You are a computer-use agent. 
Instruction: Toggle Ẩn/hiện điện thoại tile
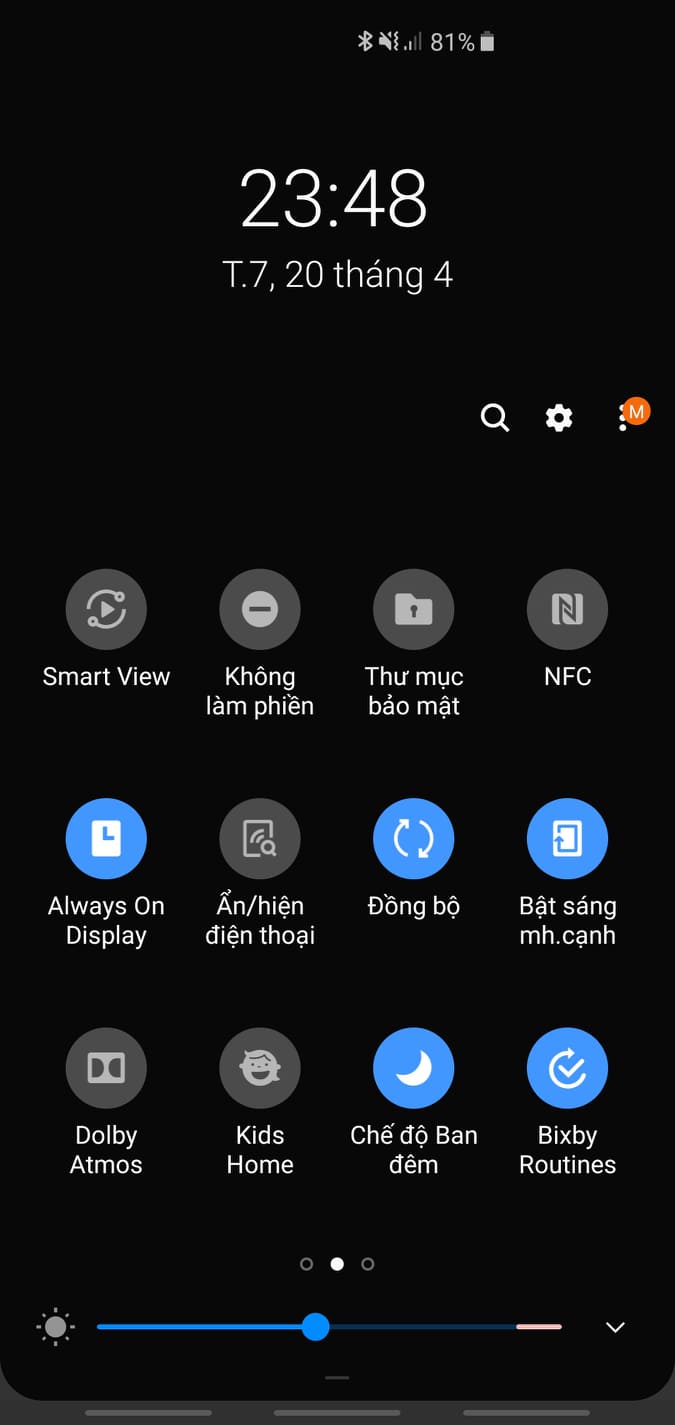pyautogui.click(x=260, y=839)
